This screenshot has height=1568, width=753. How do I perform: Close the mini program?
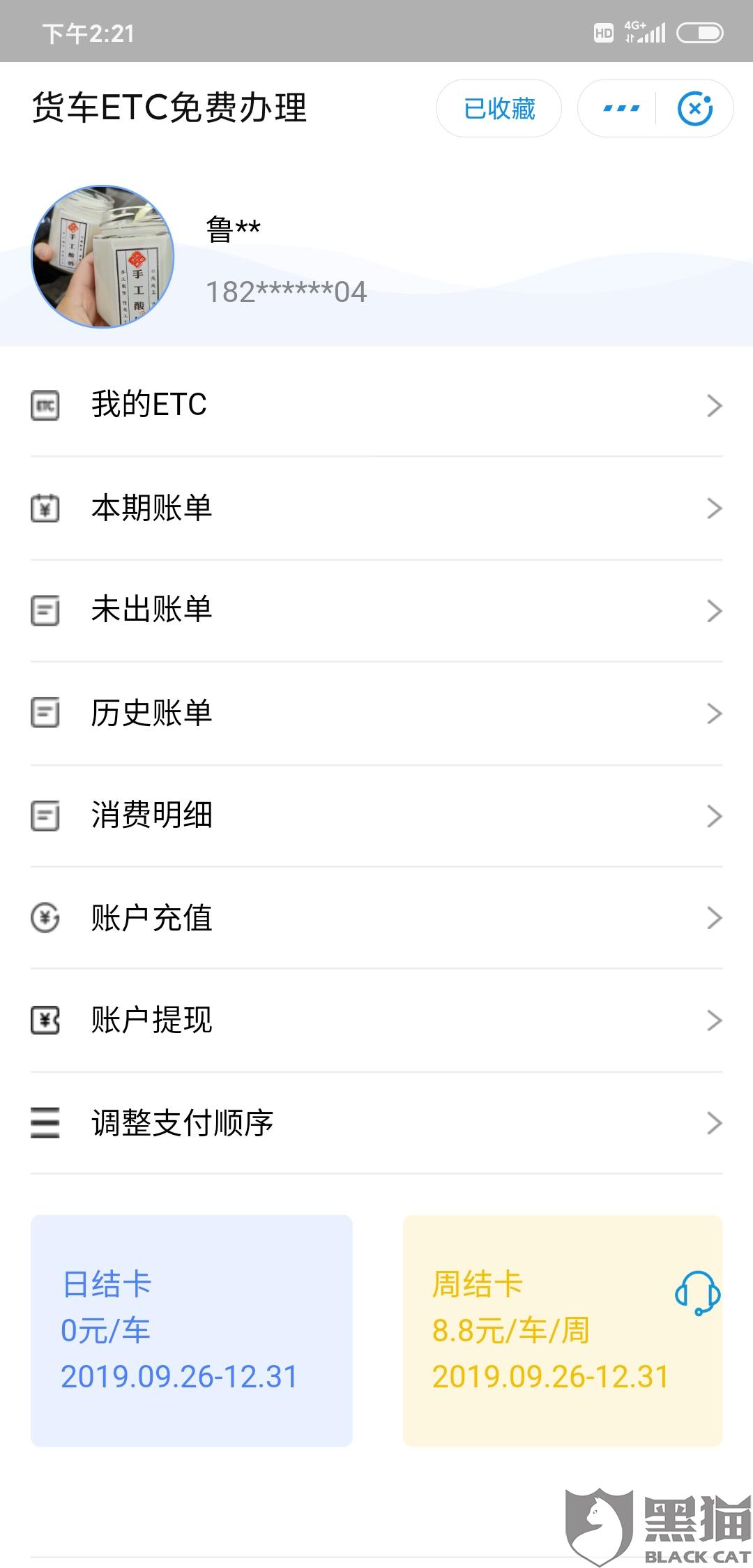click(694, 108)
